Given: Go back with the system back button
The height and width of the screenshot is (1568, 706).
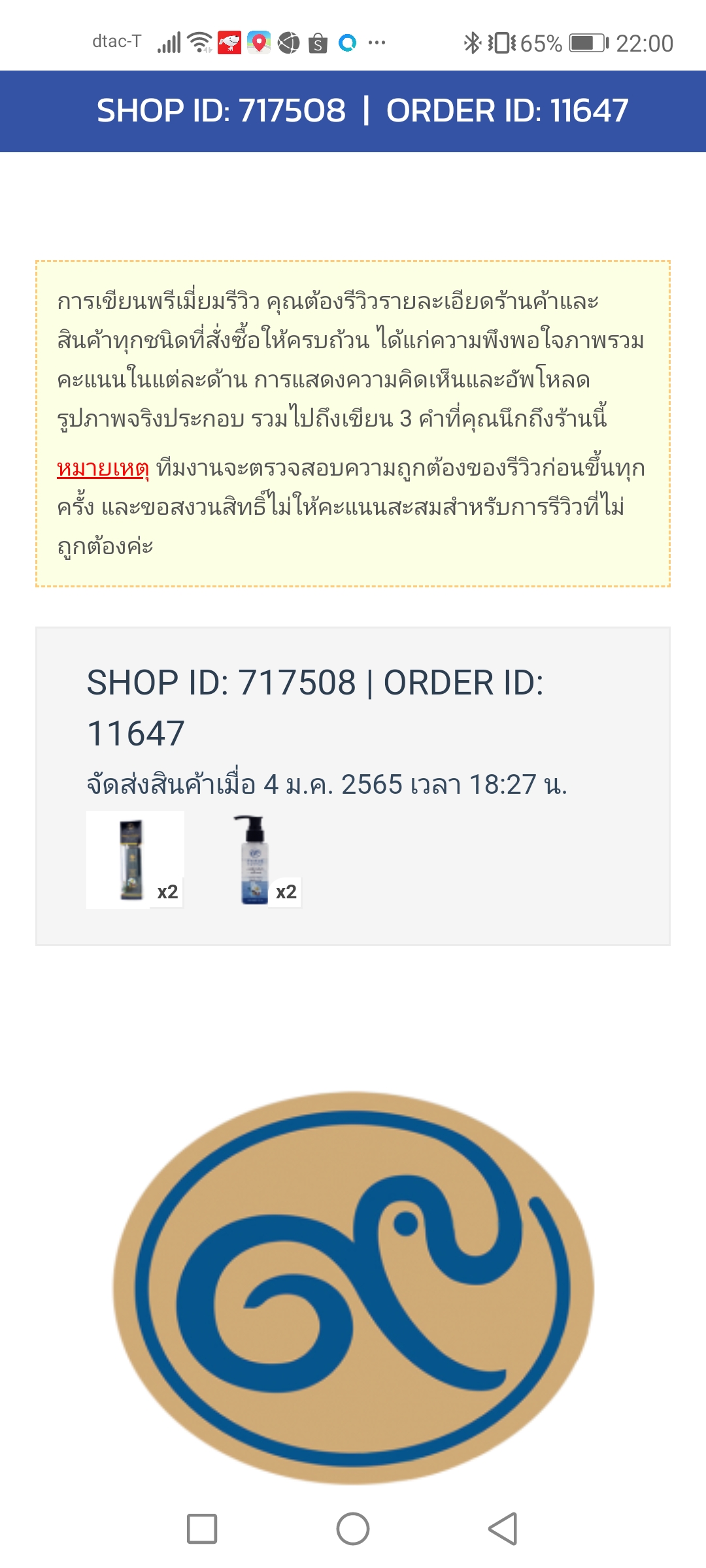Looking at the screenshot, I should tap(503, 1529).
